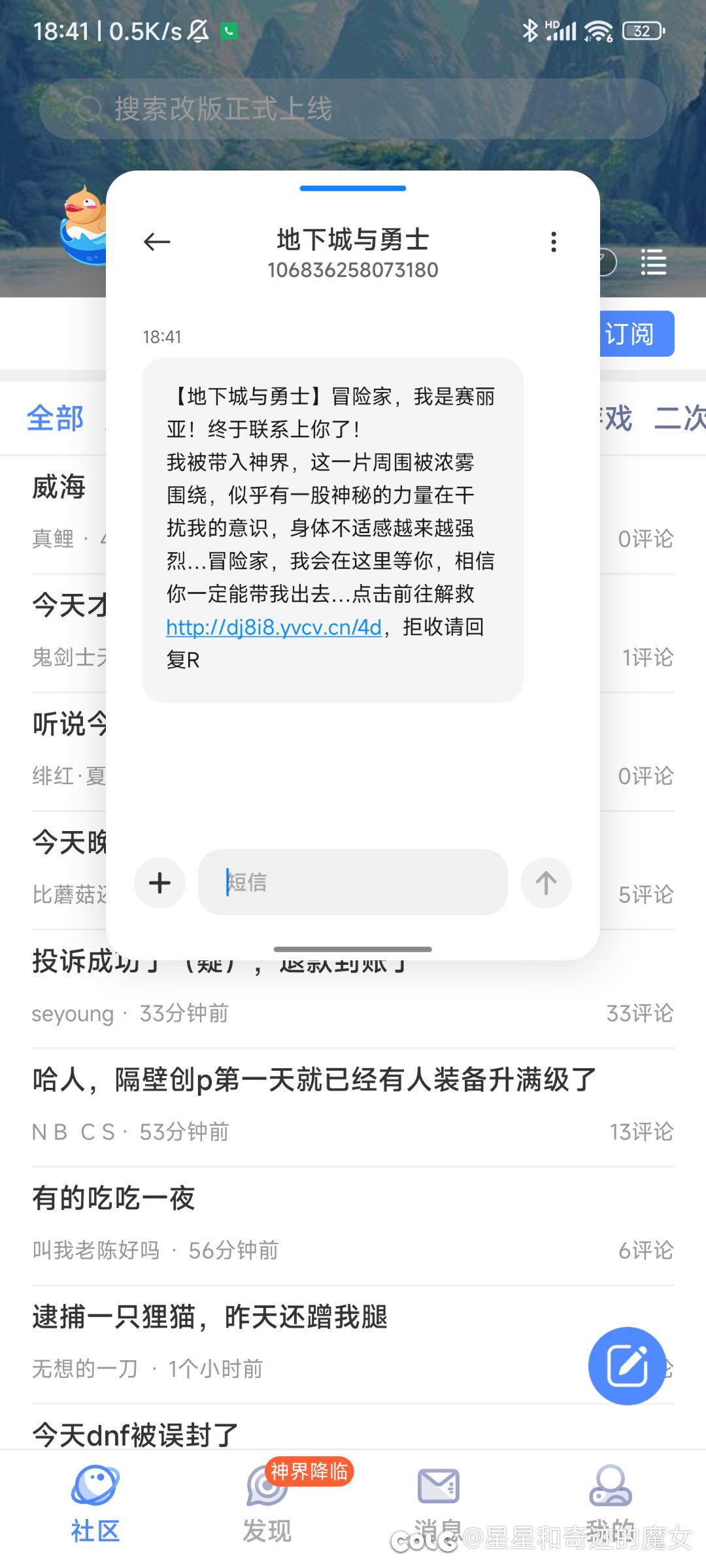Tap the top handle bar of the SMS window
Viewport: 706px width, 1568px height.
point(353,188)
